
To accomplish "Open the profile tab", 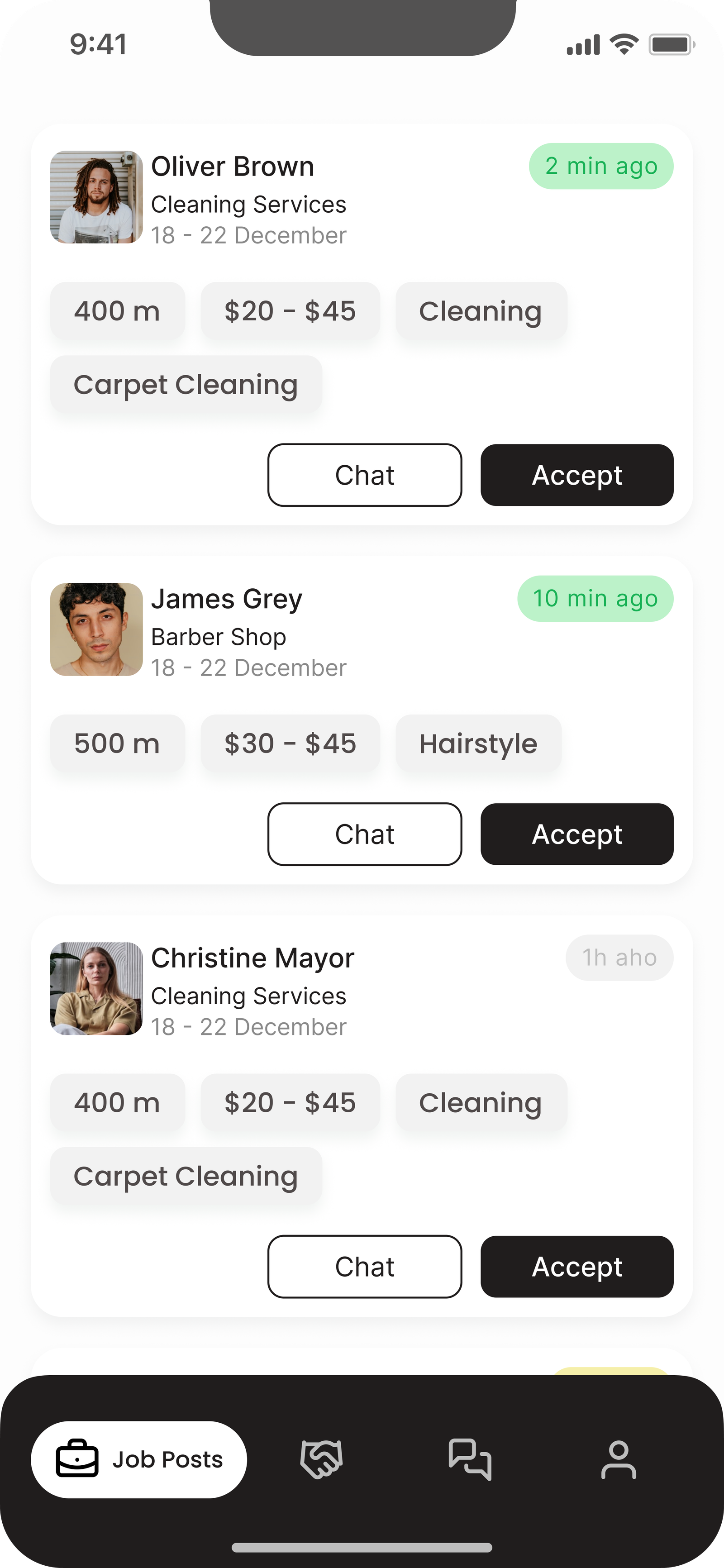I will [x=618, y=1460].
